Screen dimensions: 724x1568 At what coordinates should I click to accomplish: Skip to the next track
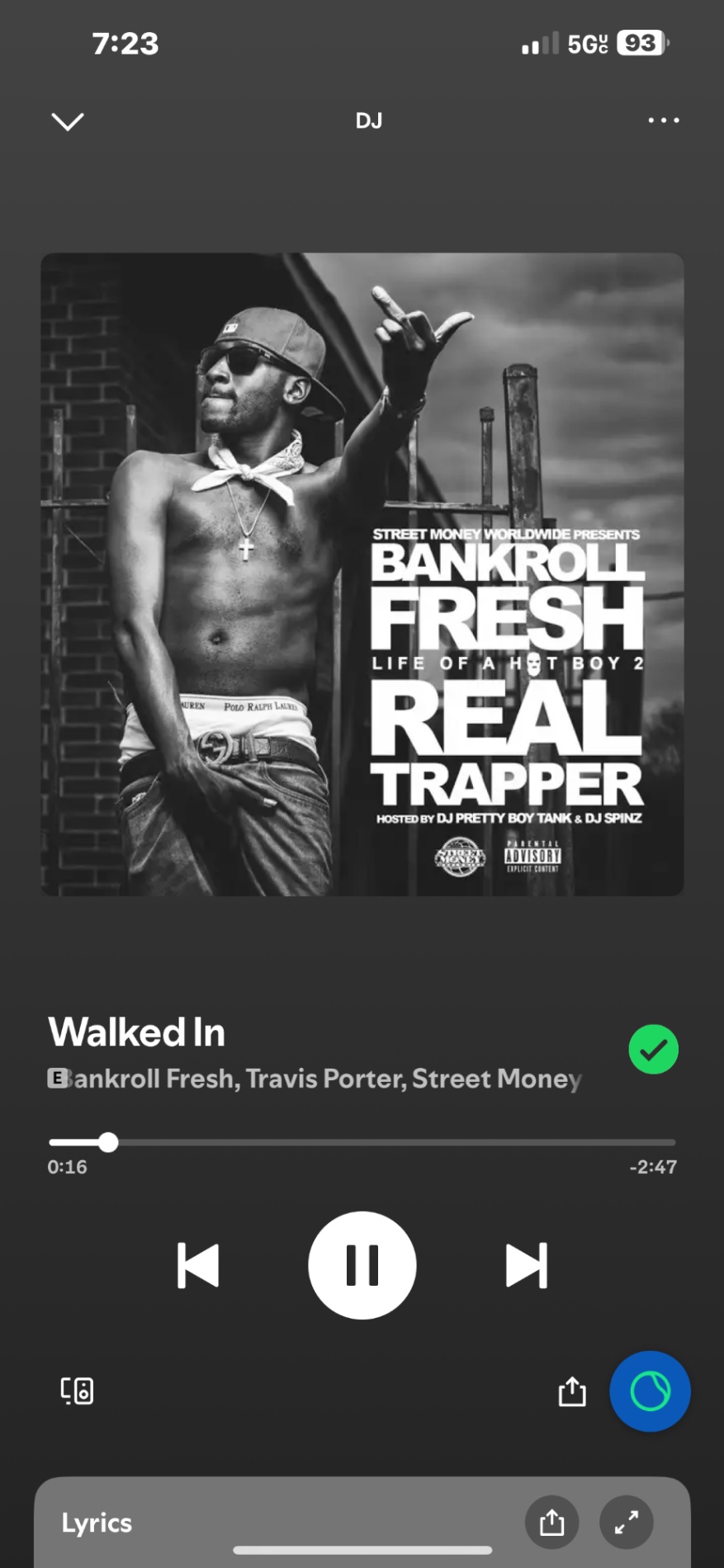(x=526, y=1265)
